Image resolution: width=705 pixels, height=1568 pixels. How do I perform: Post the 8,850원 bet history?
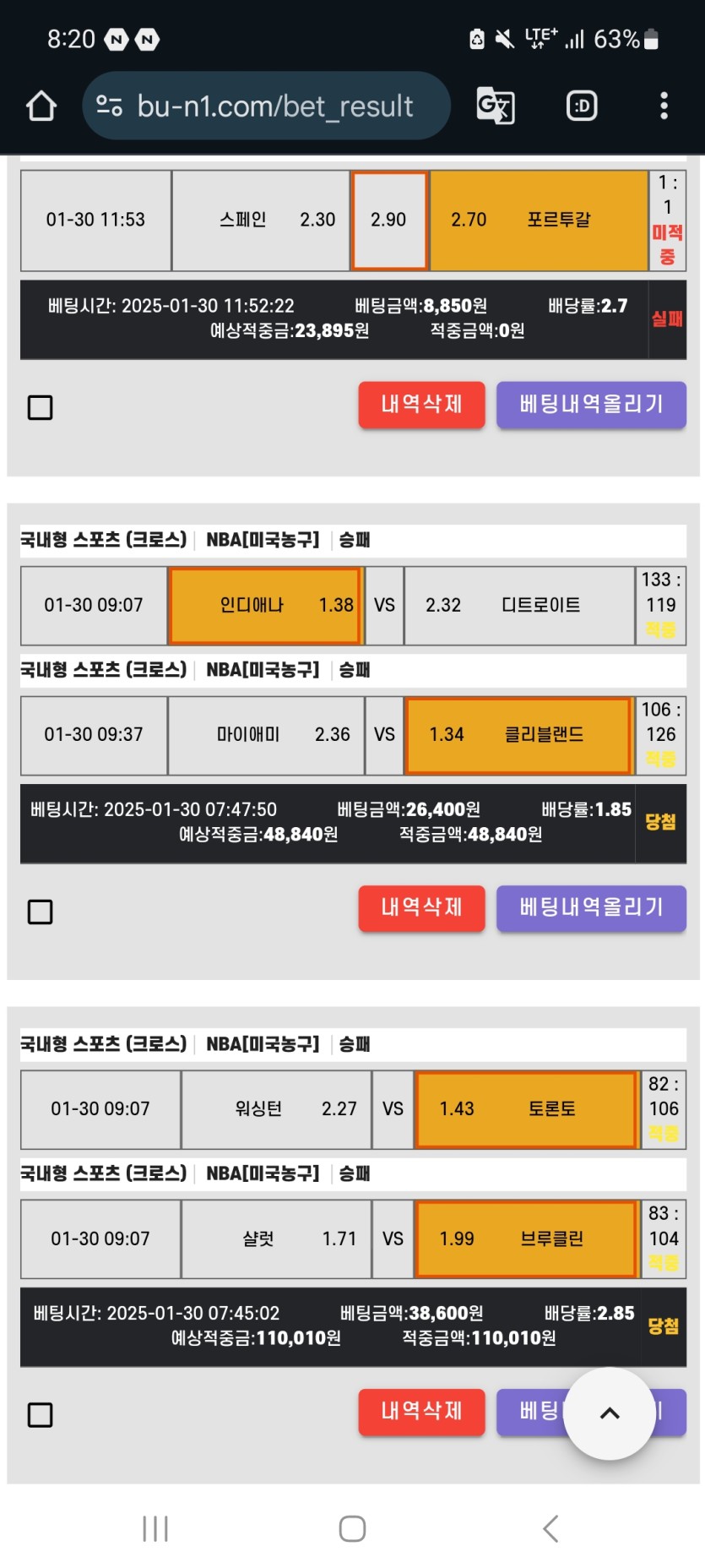[x=591, y=405]
